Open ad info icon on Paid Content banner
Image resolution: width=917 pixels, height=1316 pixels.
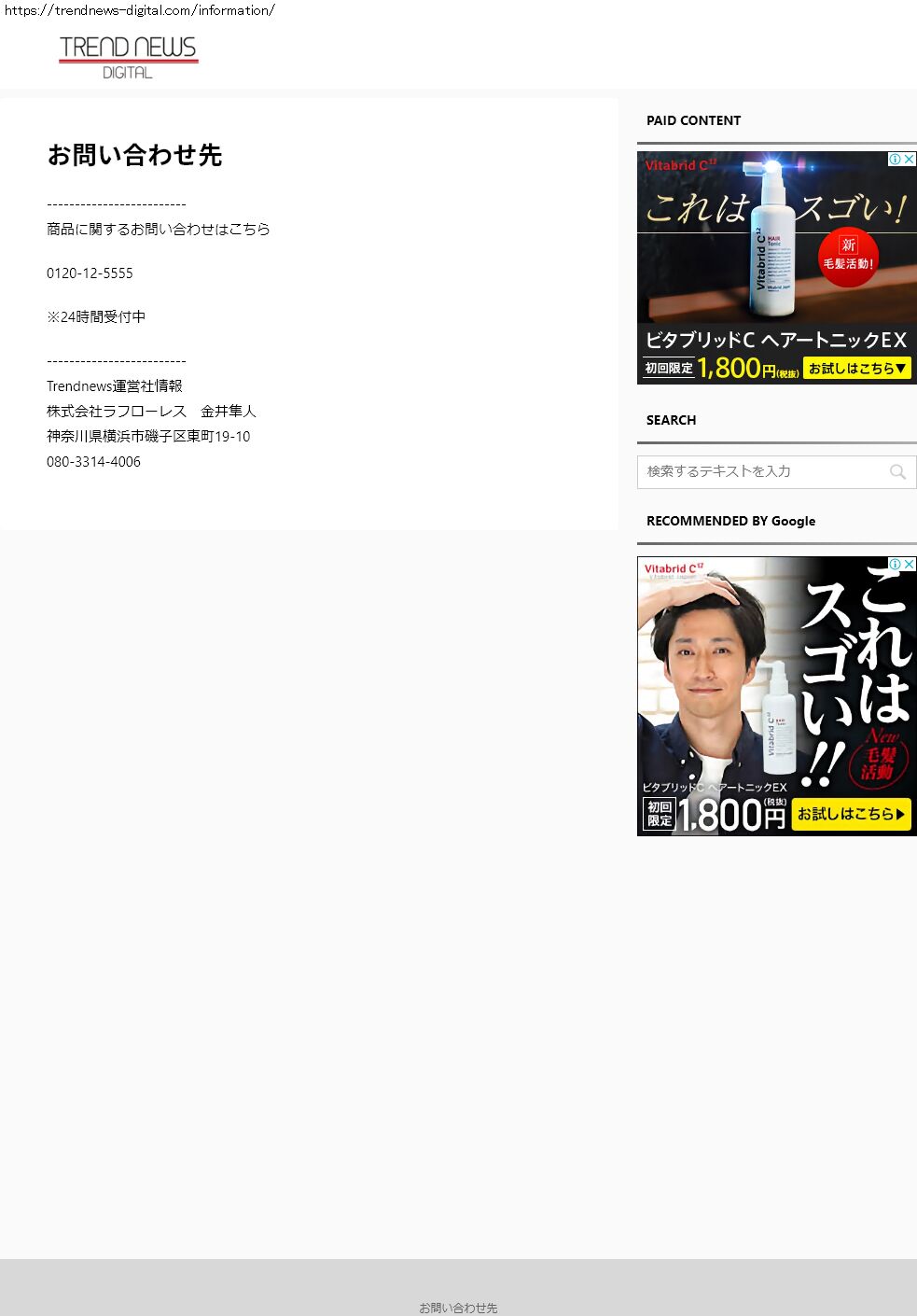(895, 160)
